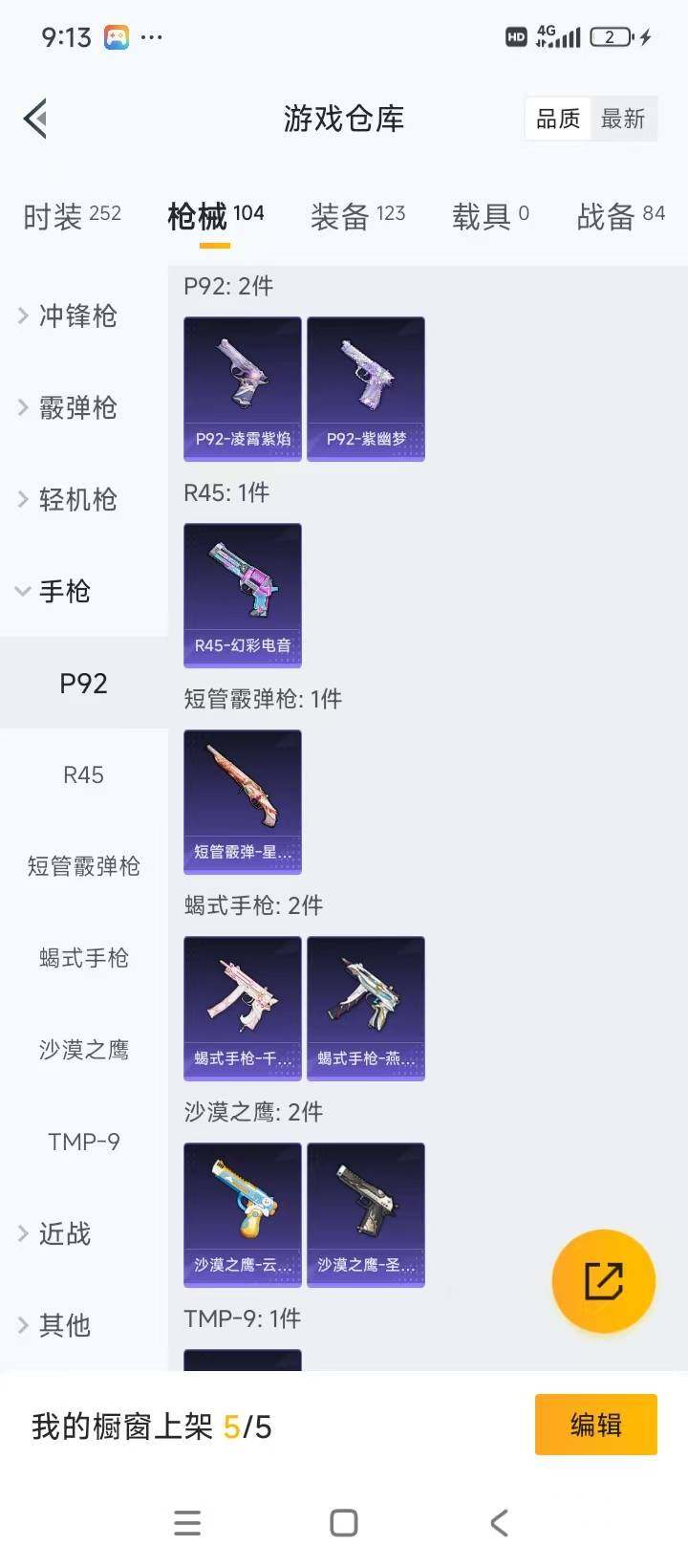688x1568 pixels.
Task: Open the 沙漠之鹰-云 Desert Eagle skin
Action: click(x=242, y=1214)
